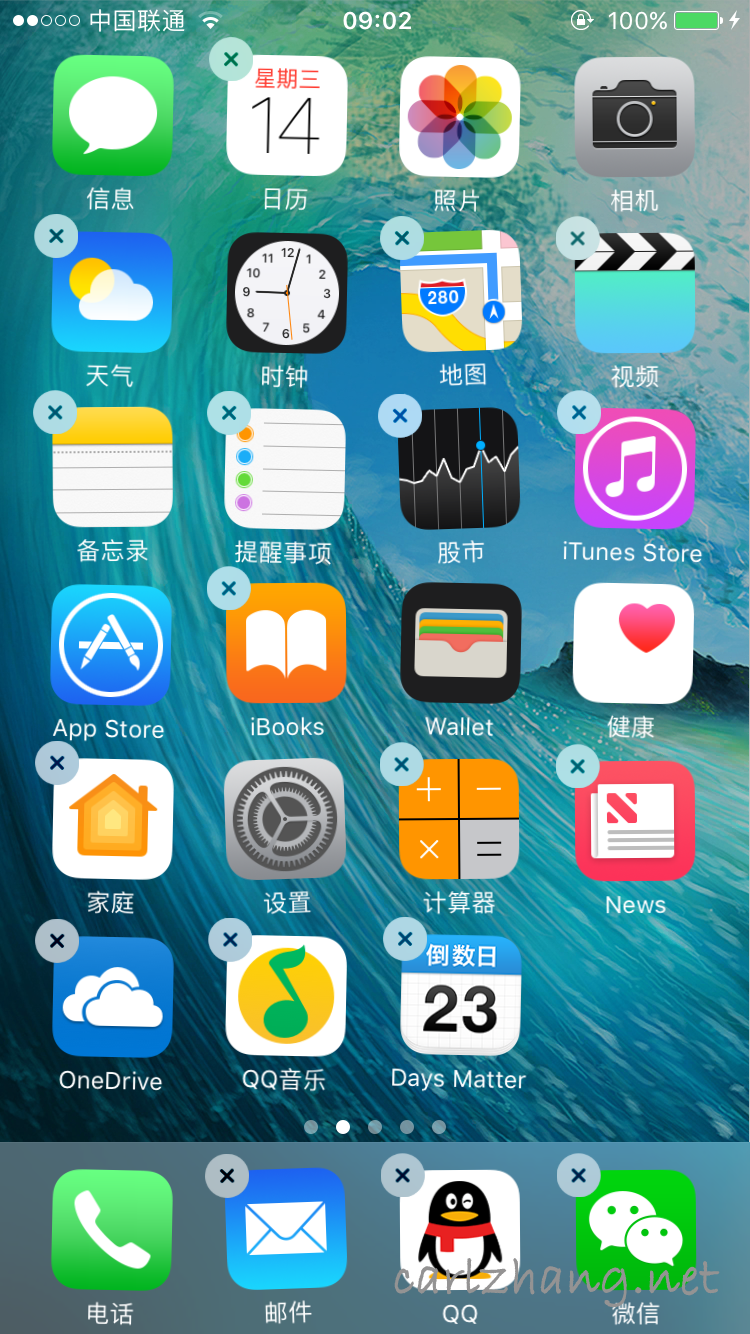Screen dimensions: 750x1334
Task: Open the Settings app icon
Action: pos(286,819)
